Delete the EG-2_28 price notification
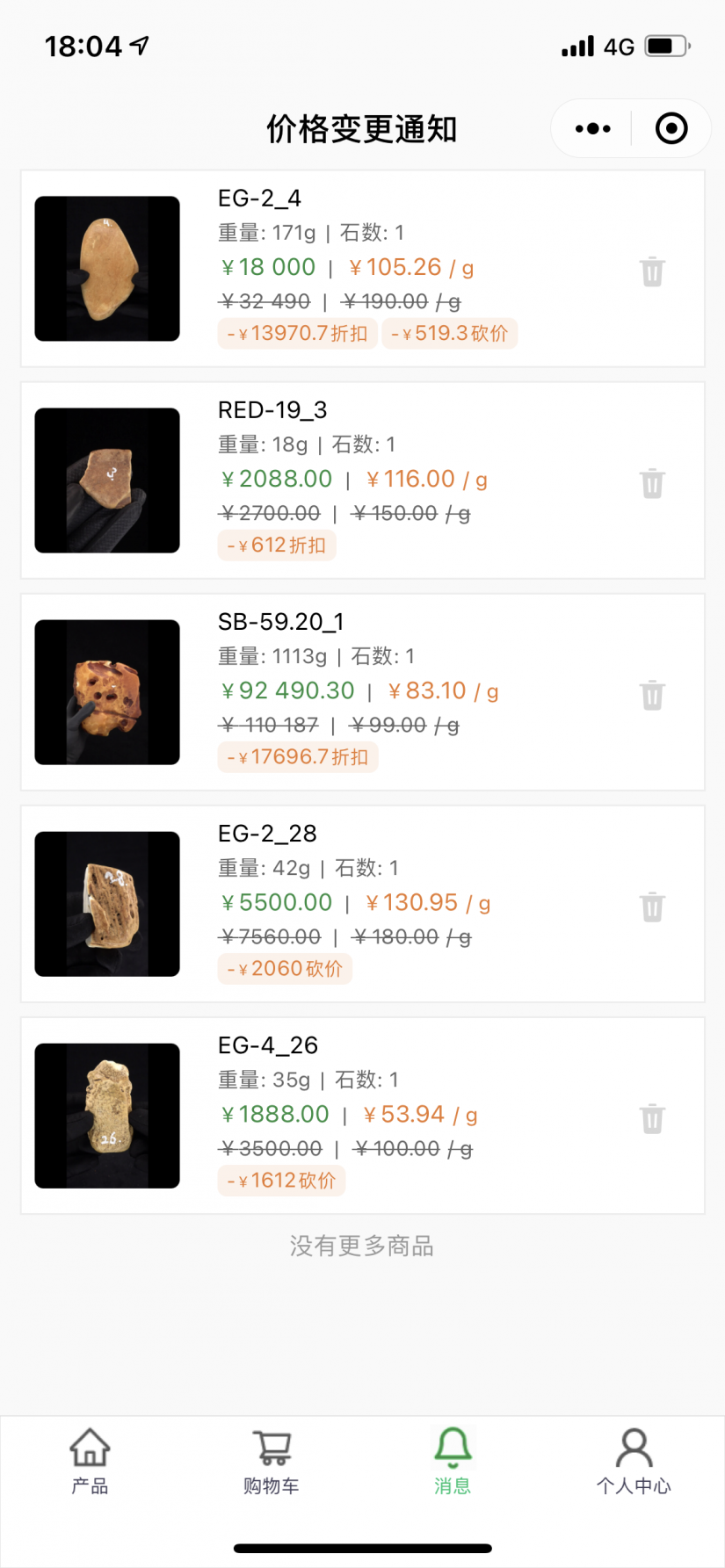This screenshot has height=1568, width=725. pos(652,907)
